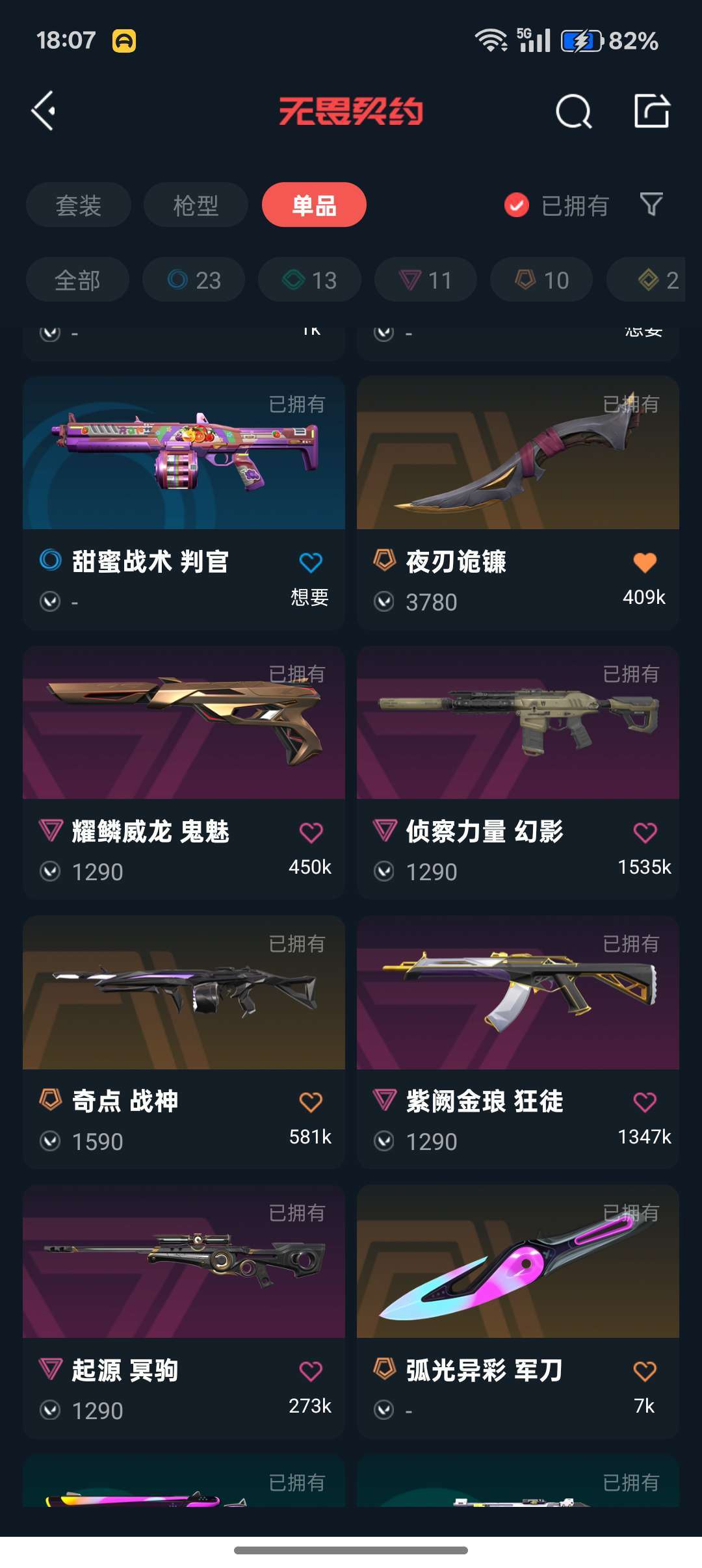702x1568 pixels.
Task: Switch to the 套装 tab
Action: [x=78, y=205]
